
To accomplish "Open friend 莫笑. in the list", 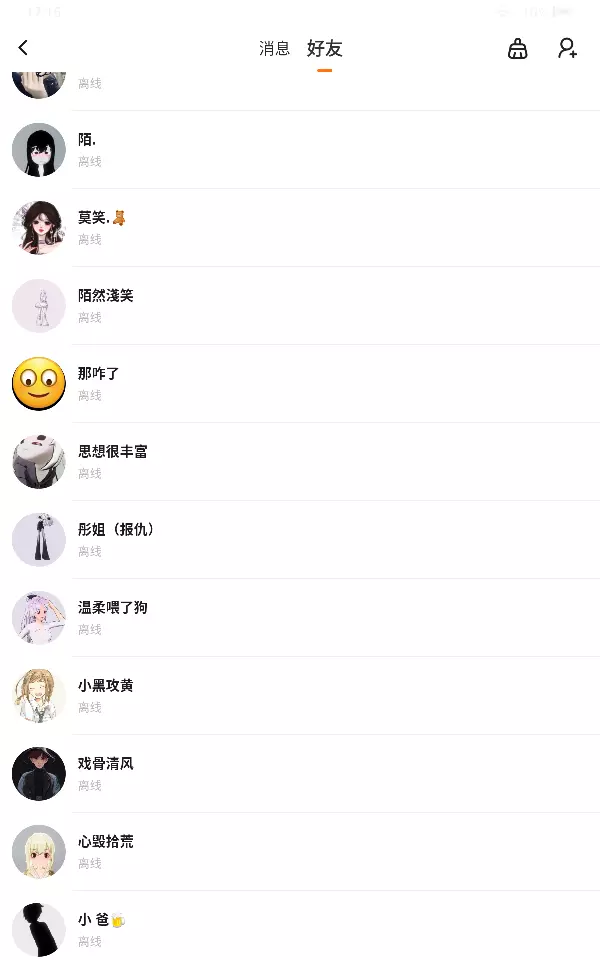I will [300, 228].
